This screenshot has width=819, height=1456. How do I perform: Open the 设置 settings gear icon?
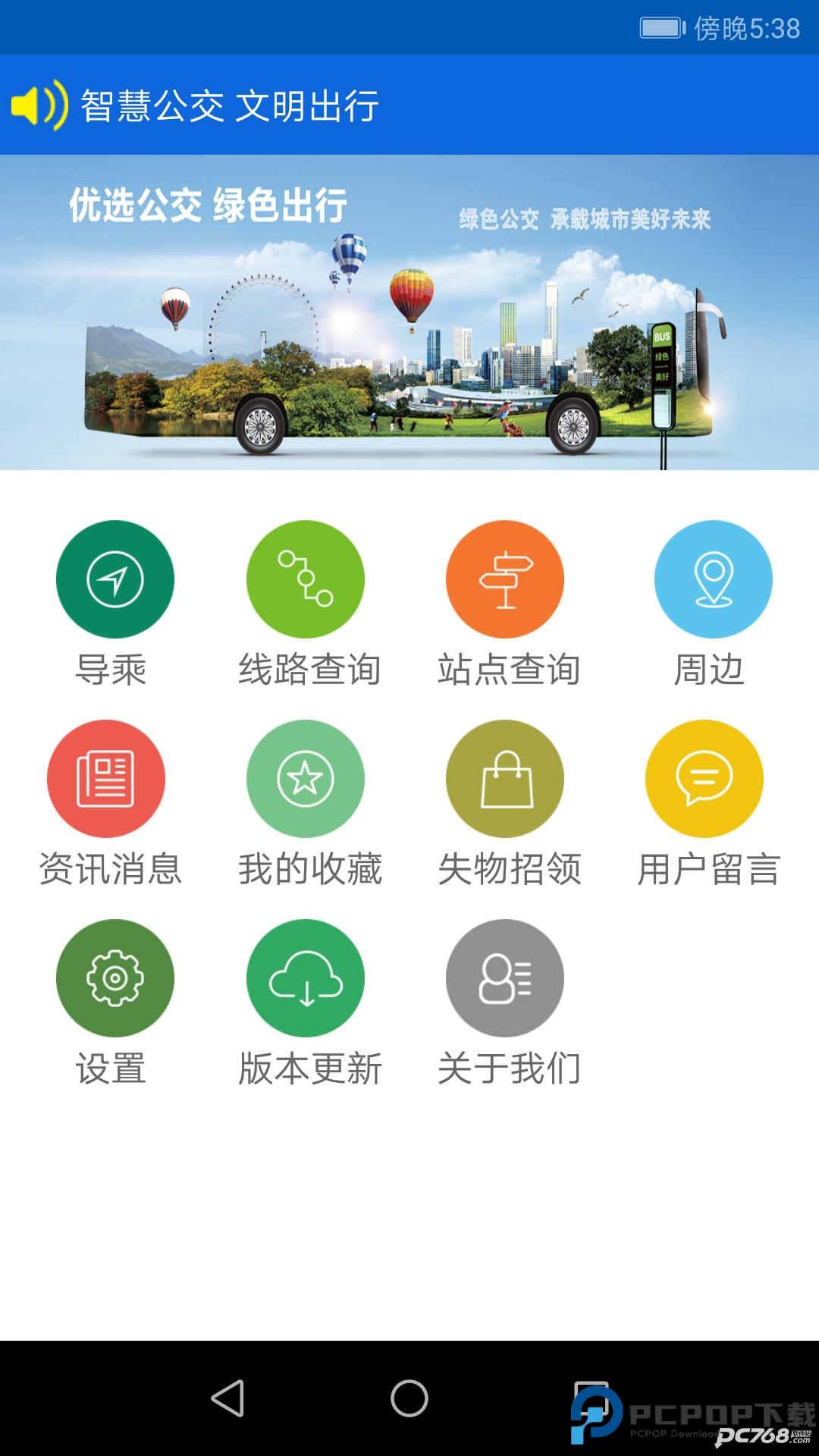tap(114, 978)
